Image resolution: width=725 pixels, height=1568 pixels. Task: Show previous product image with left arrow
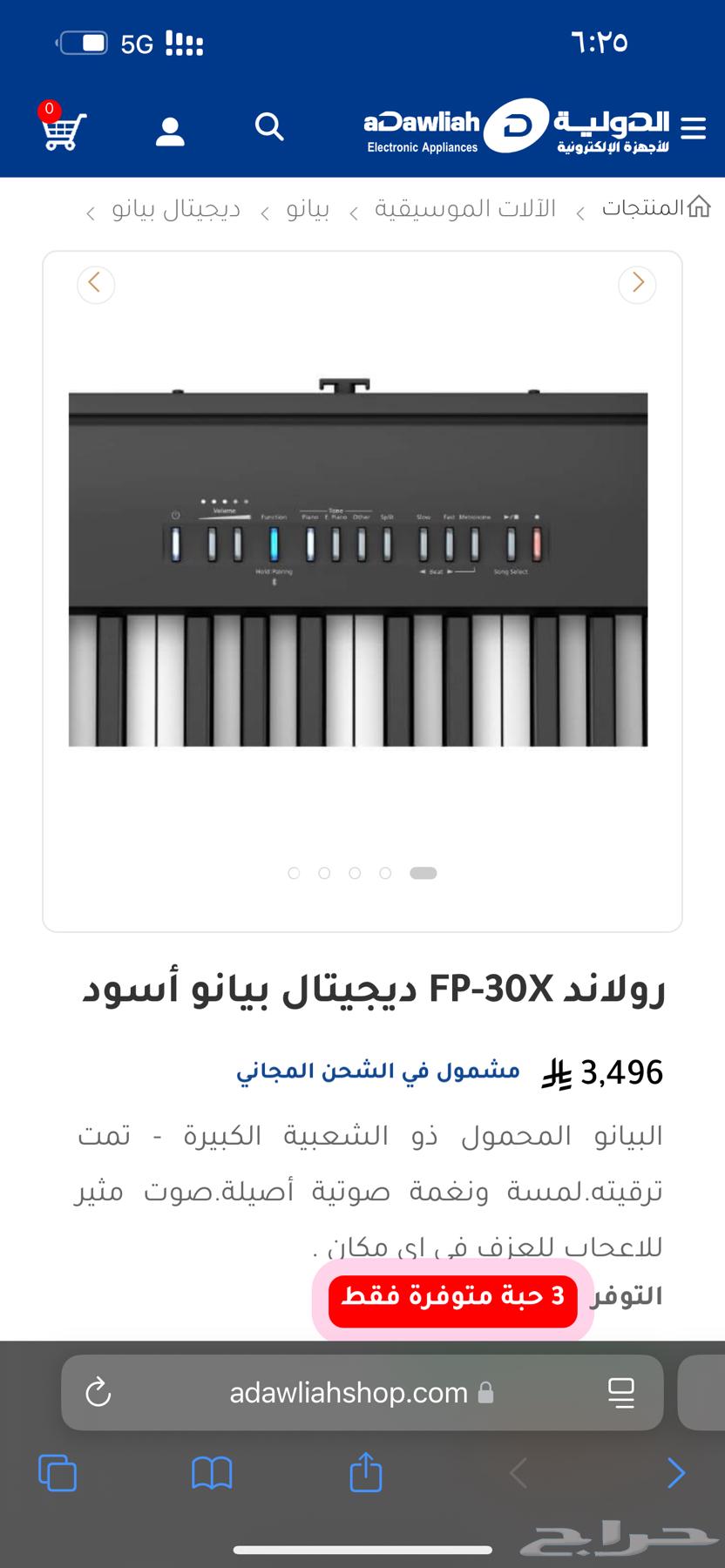pos(96,285)
